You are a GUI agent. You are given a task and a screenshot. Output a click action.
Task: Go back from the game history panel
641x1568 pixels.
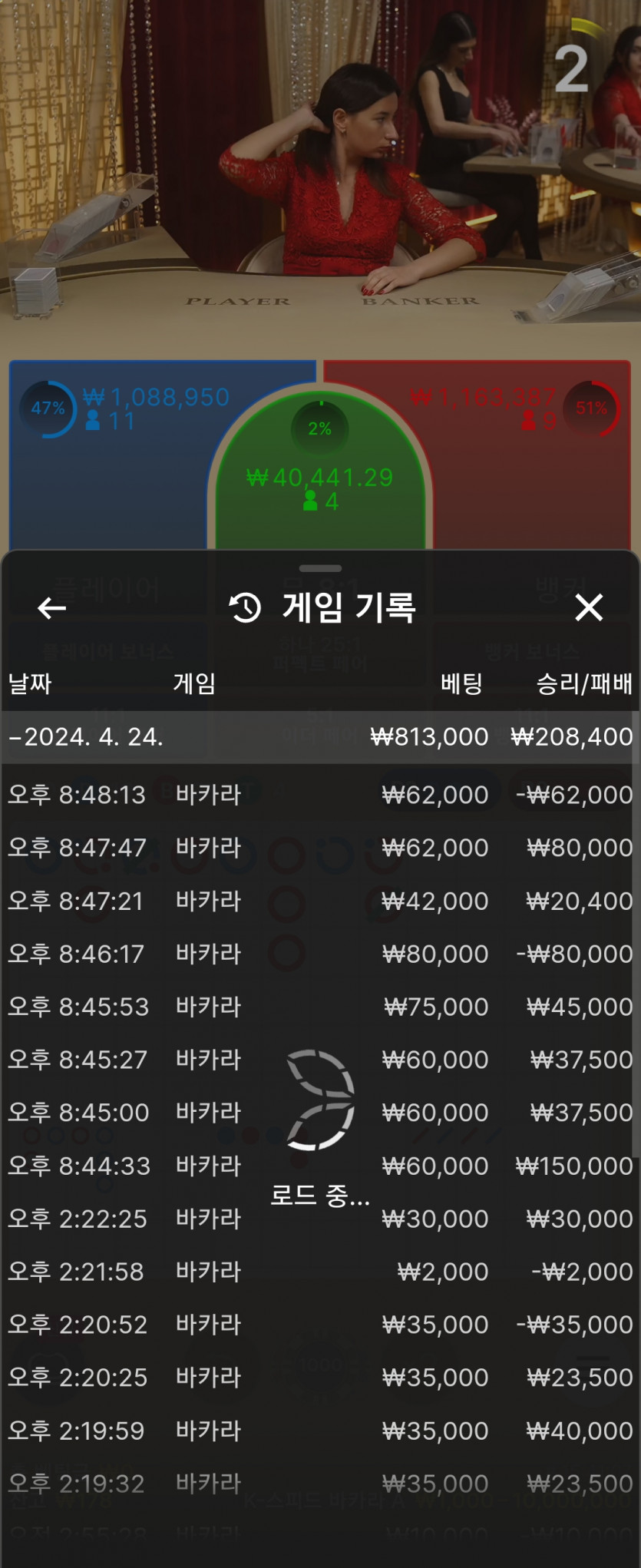tap(51, 608)
